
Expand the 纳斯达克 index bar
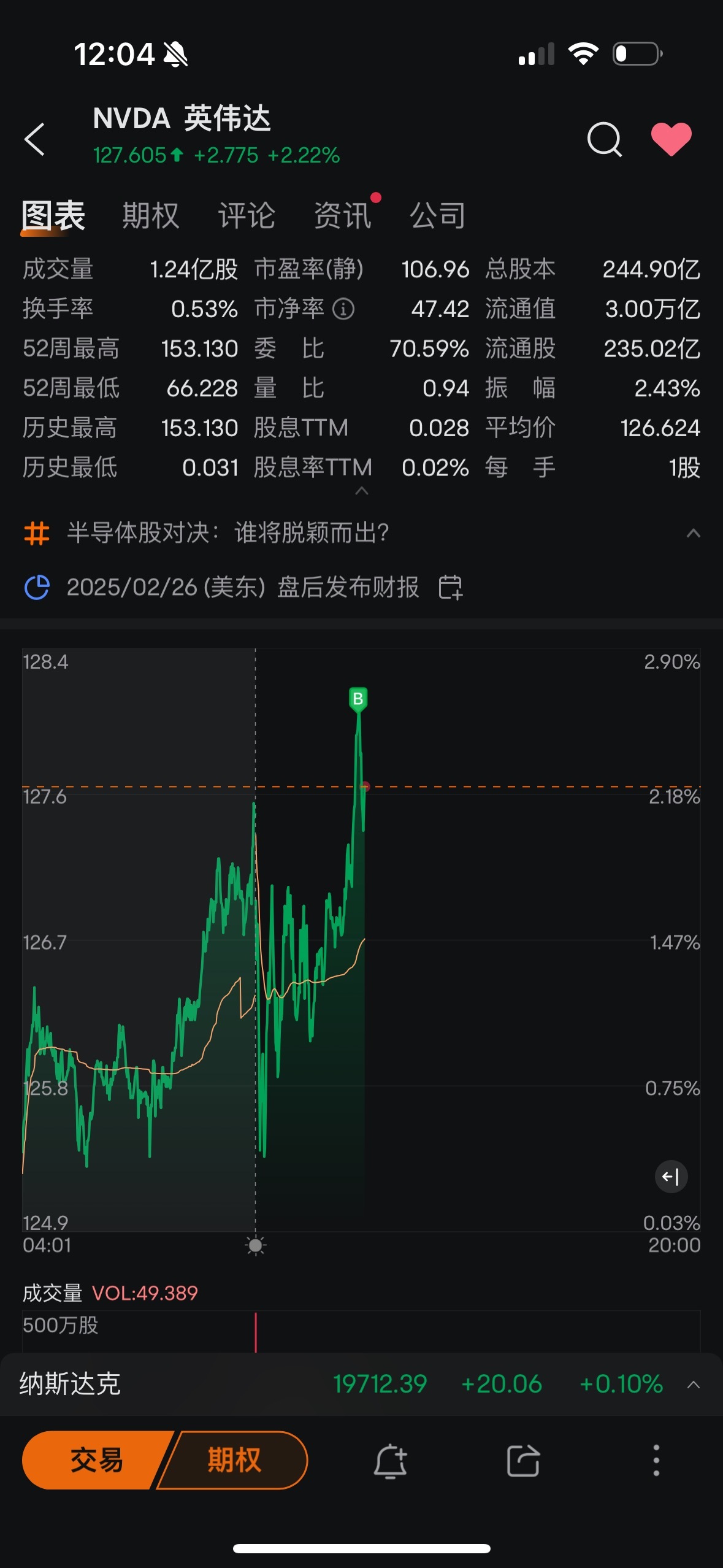[694, 1385]
